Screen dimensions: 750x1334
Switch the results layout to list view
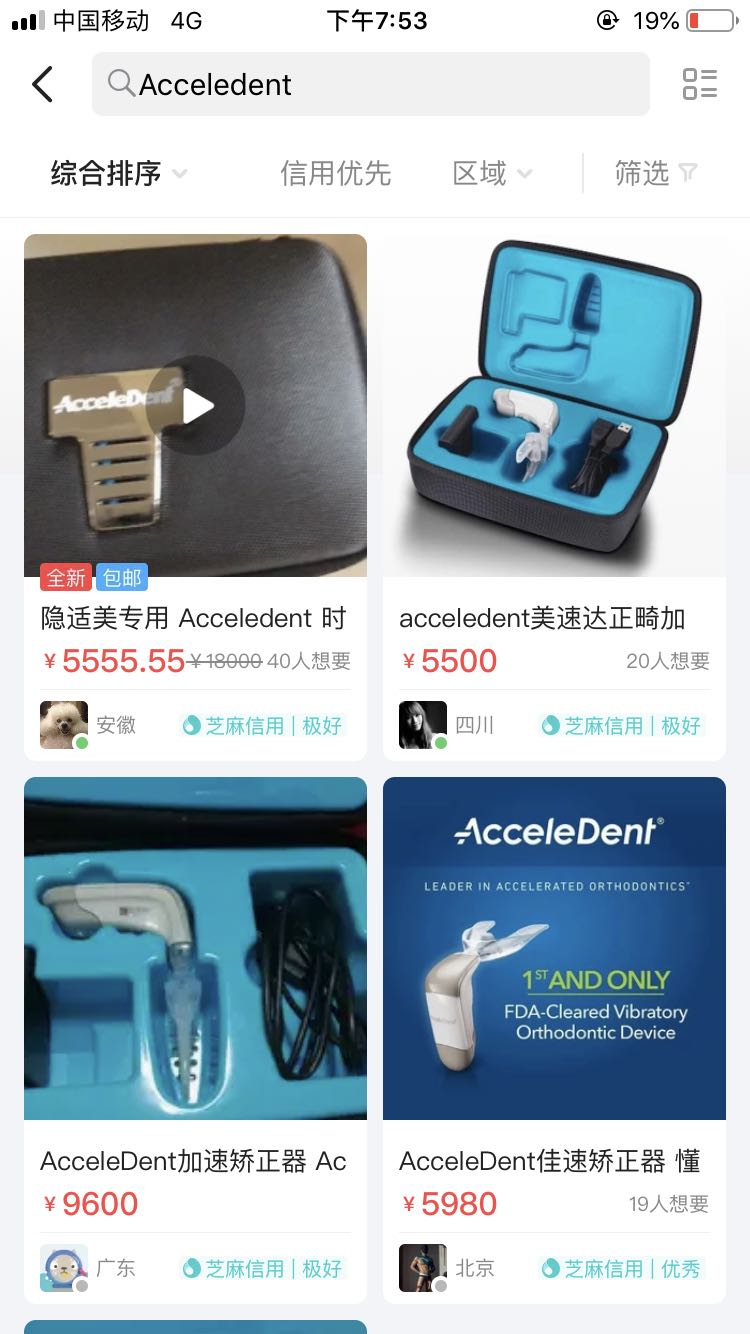tap(699, 85)
